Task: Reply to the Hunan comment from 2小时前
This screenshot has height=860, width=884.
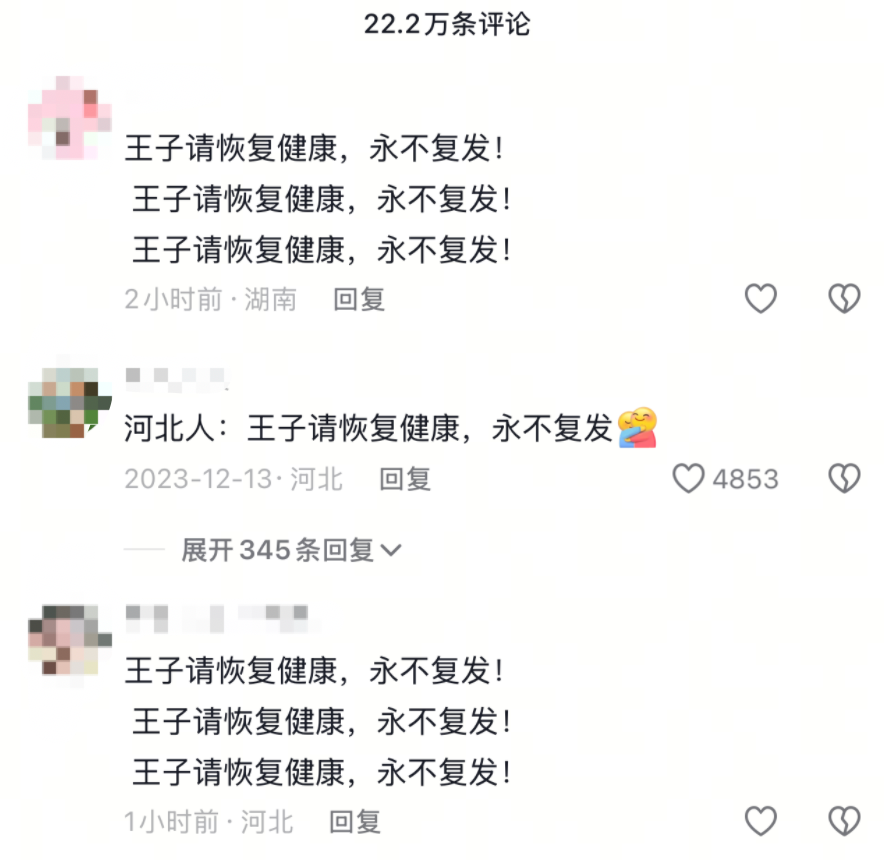Action: click(x=359, y=299)
